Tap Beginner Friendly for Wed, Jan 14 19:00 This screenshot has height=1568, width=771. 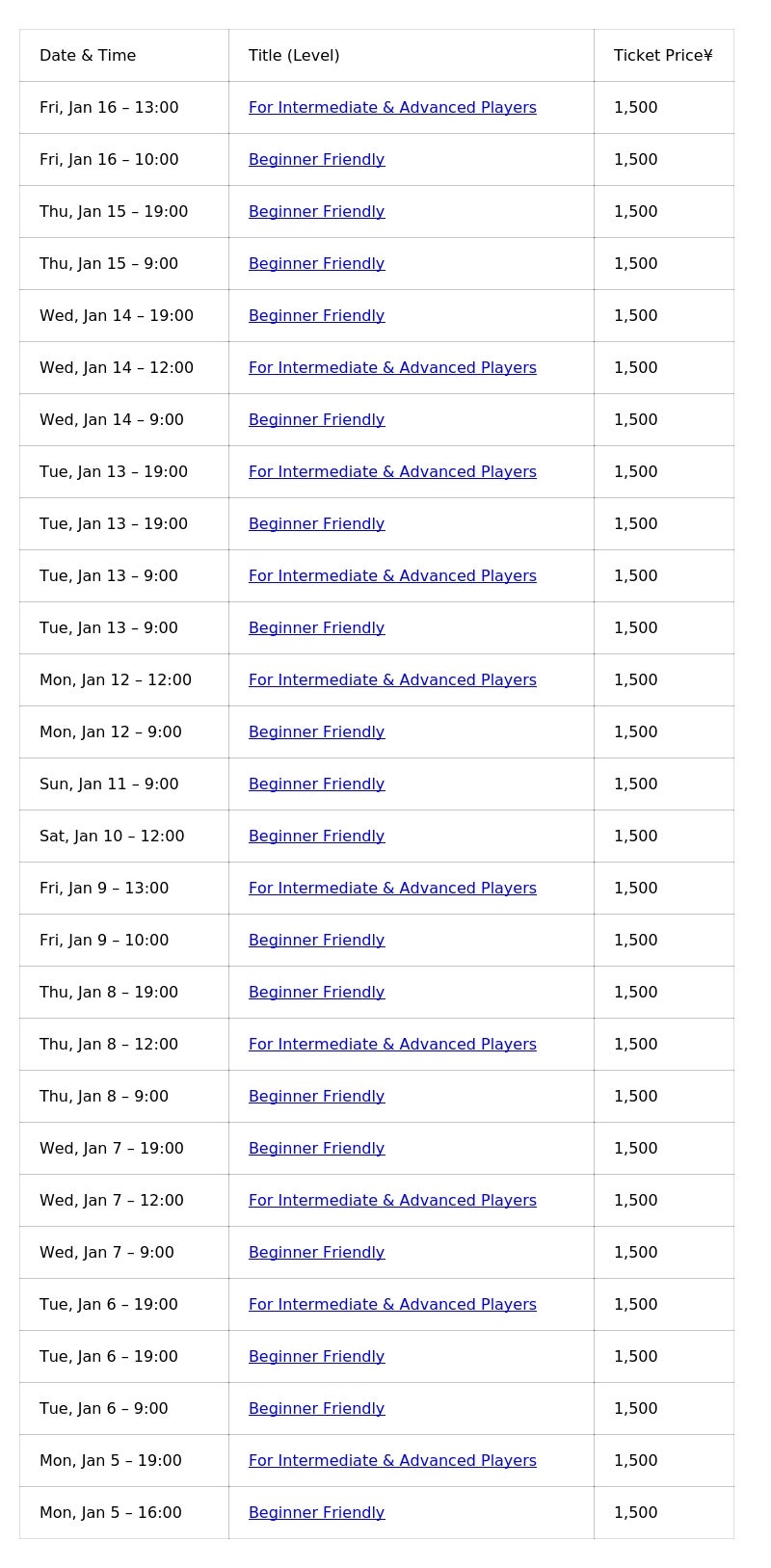click(316, 316)
